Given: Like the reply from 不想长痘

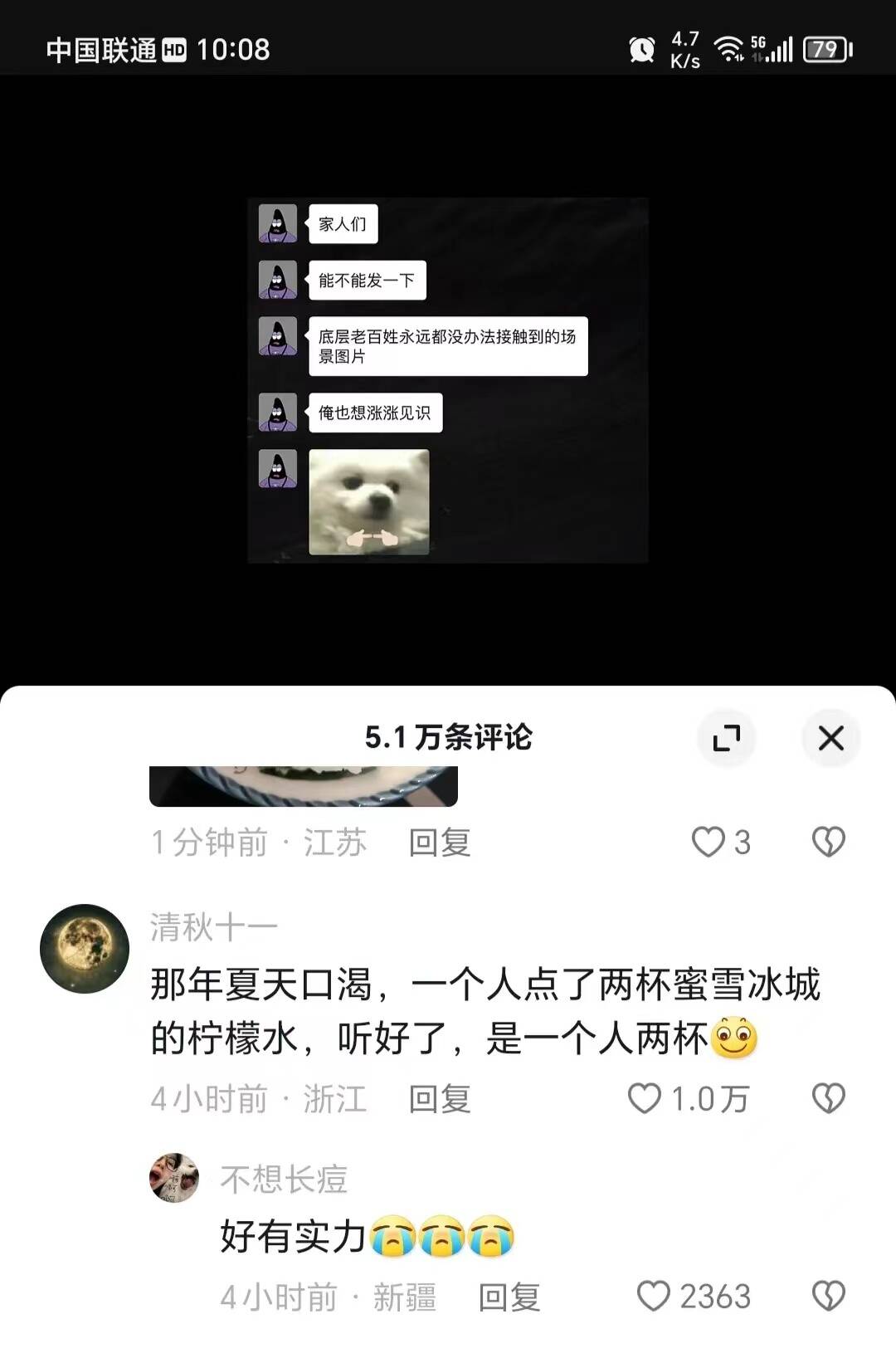Looking at the screenshot, I should pyautogui.click(x=653, y=1296).
